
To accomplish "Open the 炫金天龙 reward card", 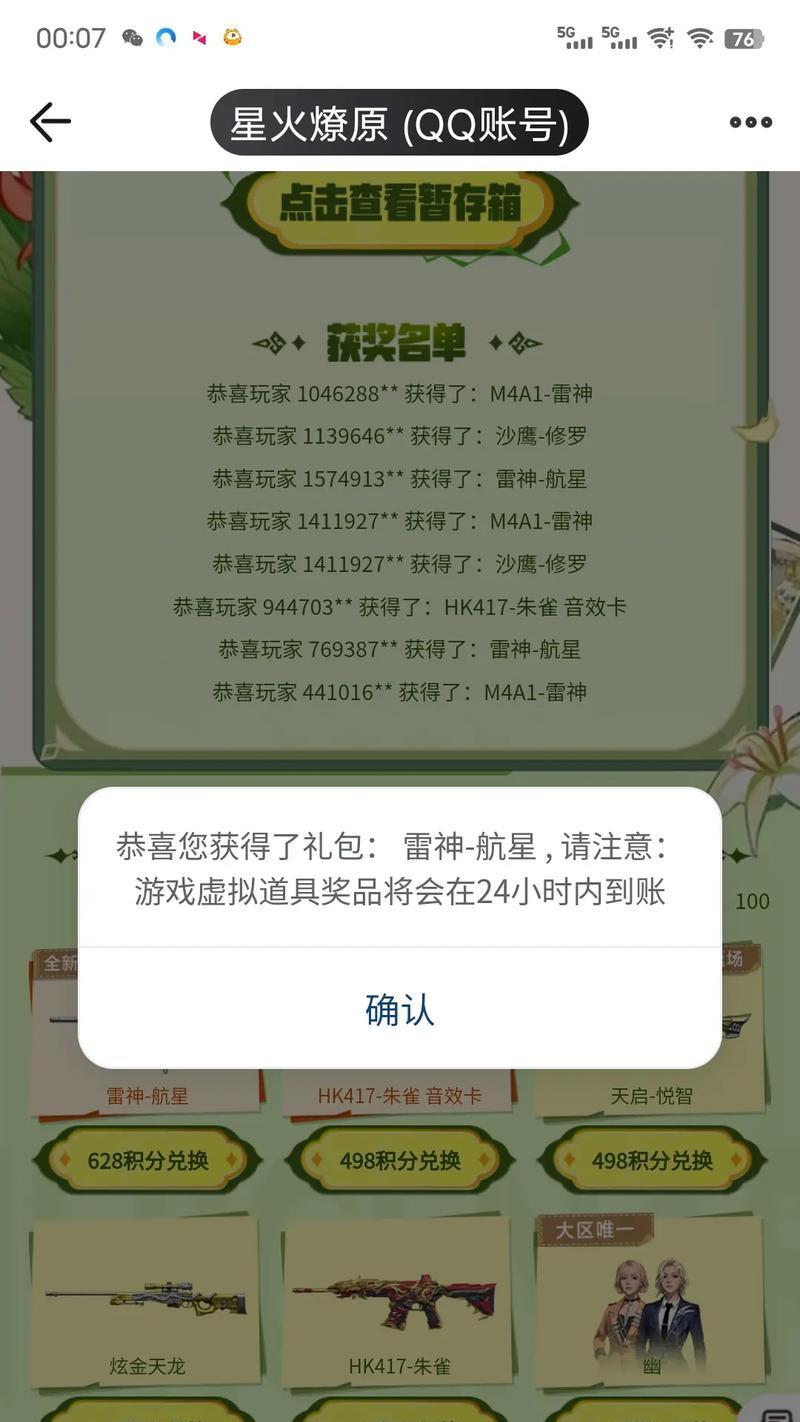I will click(x=147, y=1300).
